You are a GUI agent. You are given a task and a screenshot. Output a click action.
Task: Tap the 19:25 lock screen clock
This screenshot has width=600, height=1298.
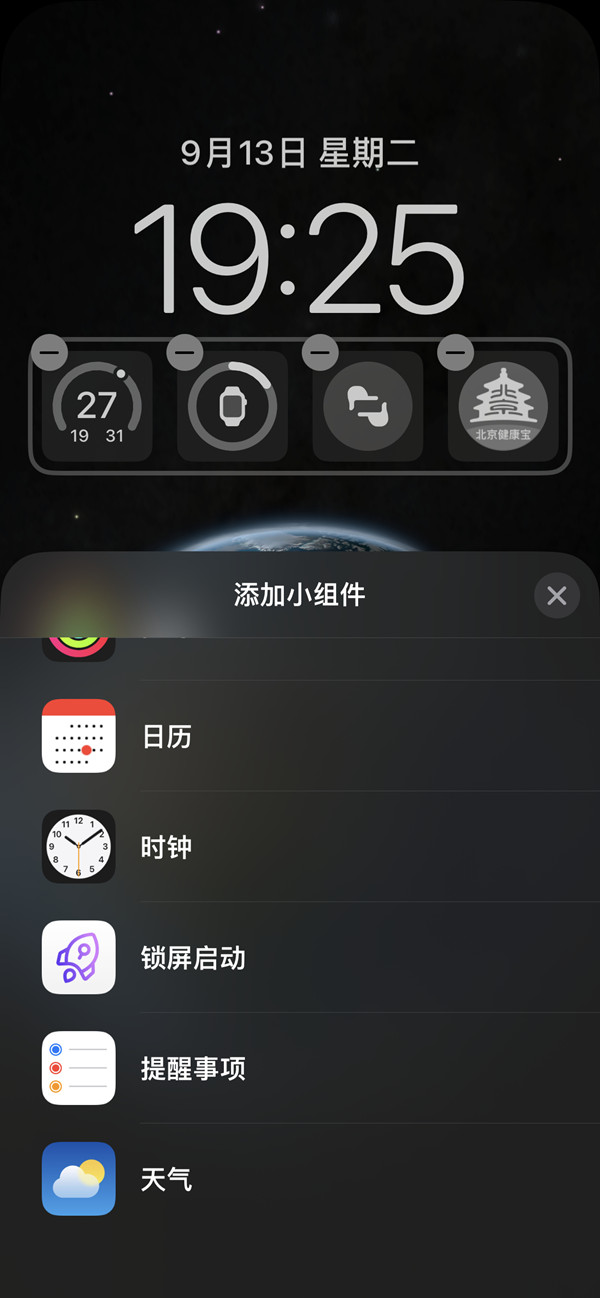(299, 257)
